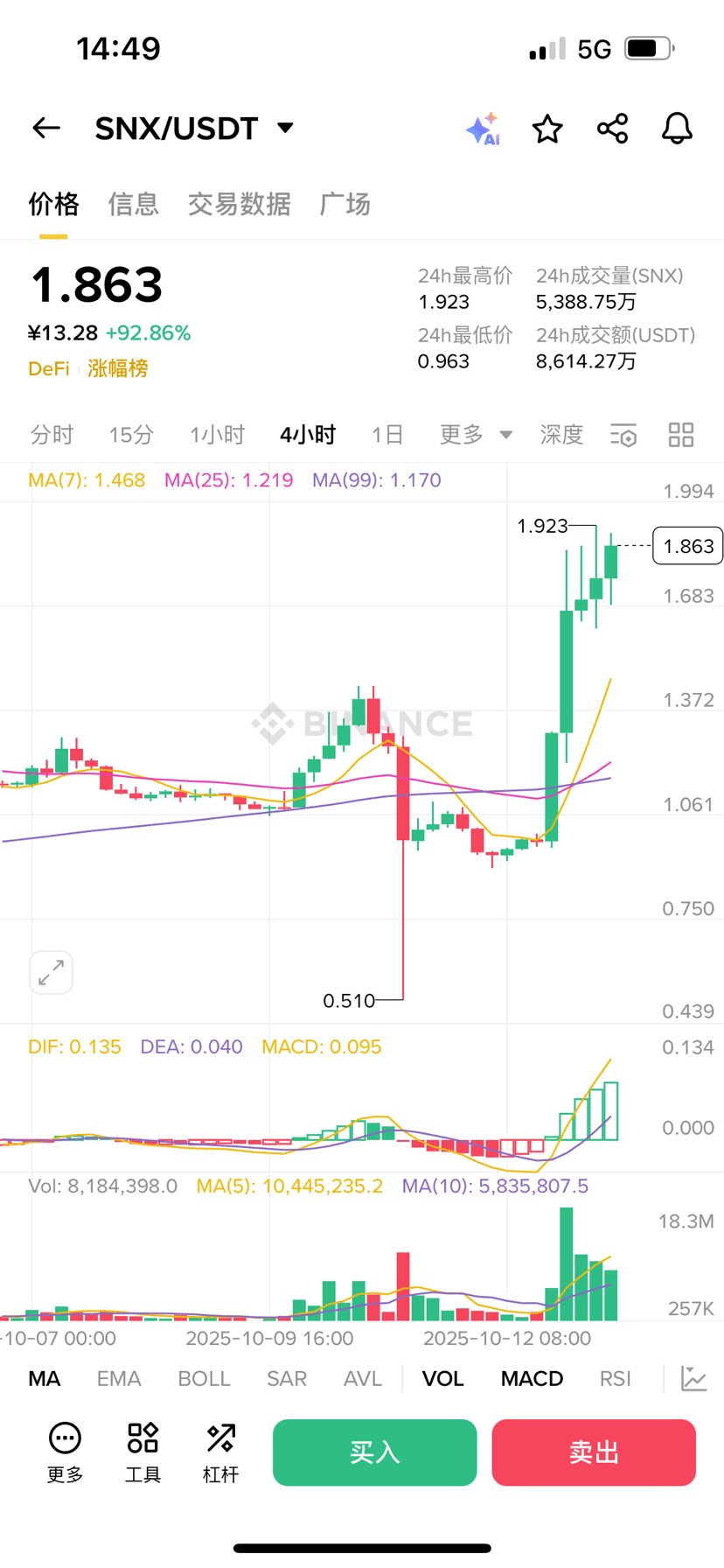Select the 15分 chart interval
The image size is (724, 1568).
tap(131, 435)
